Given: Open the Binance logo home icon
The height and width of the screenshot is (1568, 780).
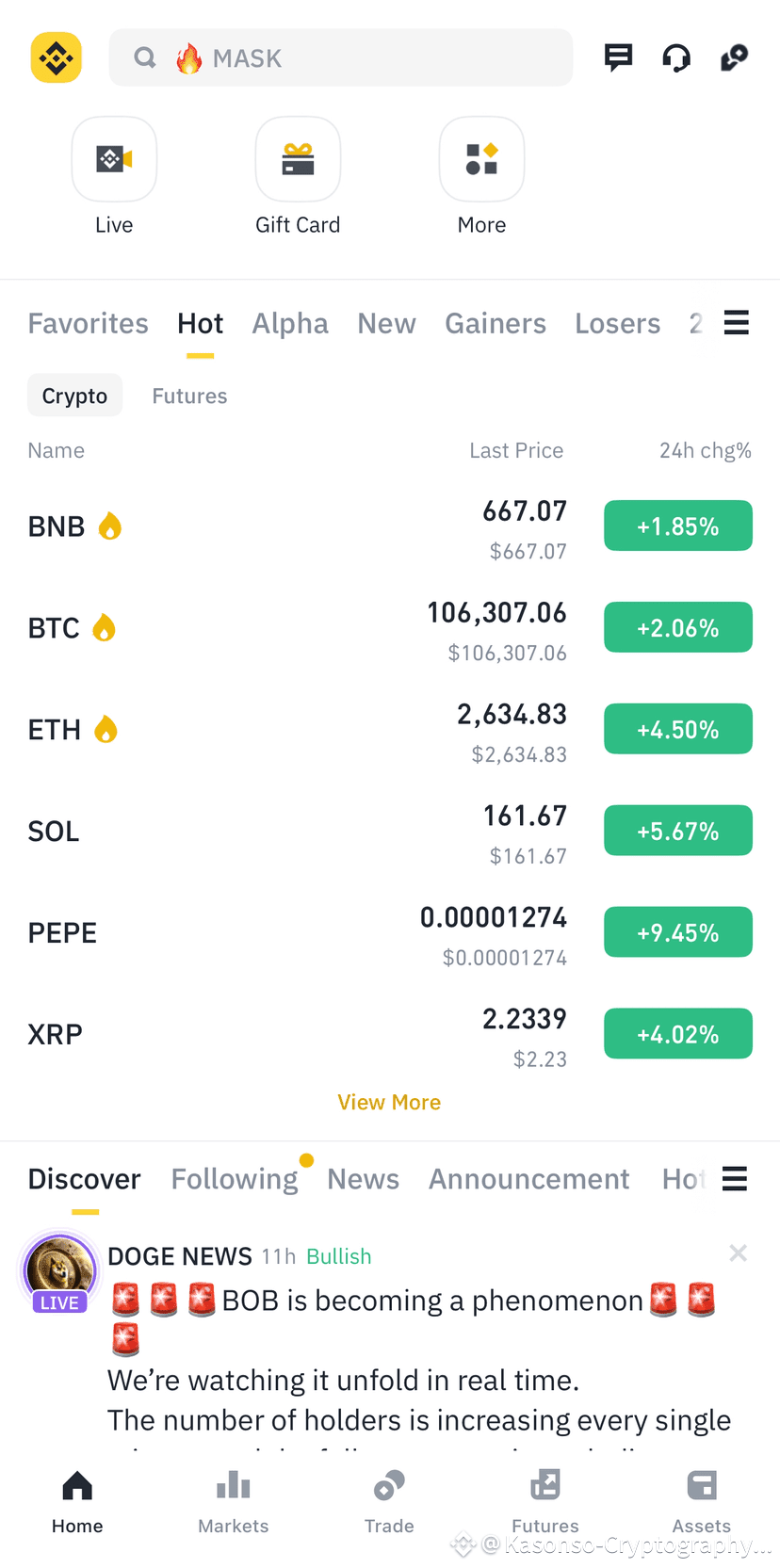Looking at the screenshot, I should coord(56,57).
